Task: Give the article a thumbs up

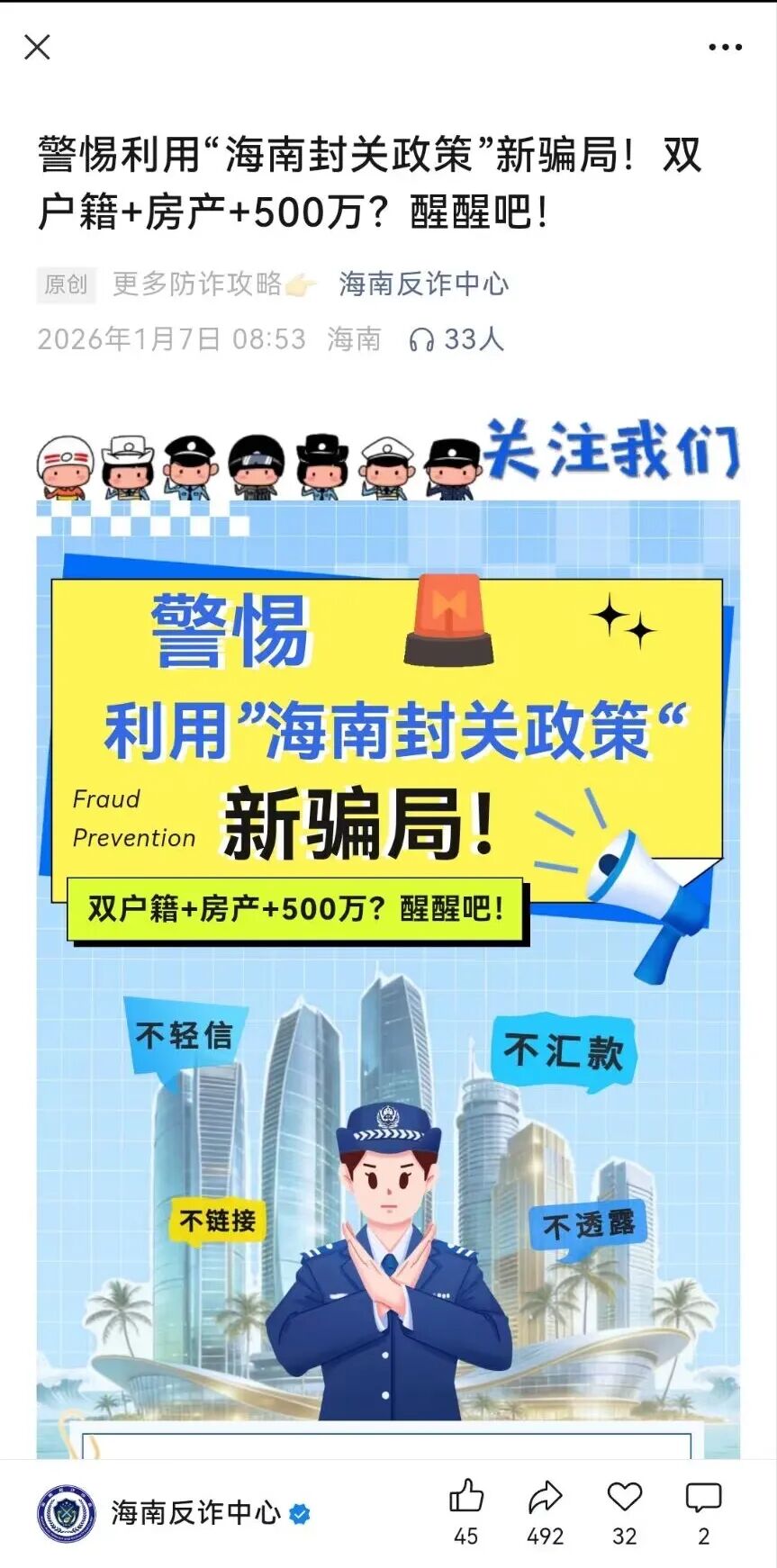Action: pyautogui.click(x=465, y=1499)
